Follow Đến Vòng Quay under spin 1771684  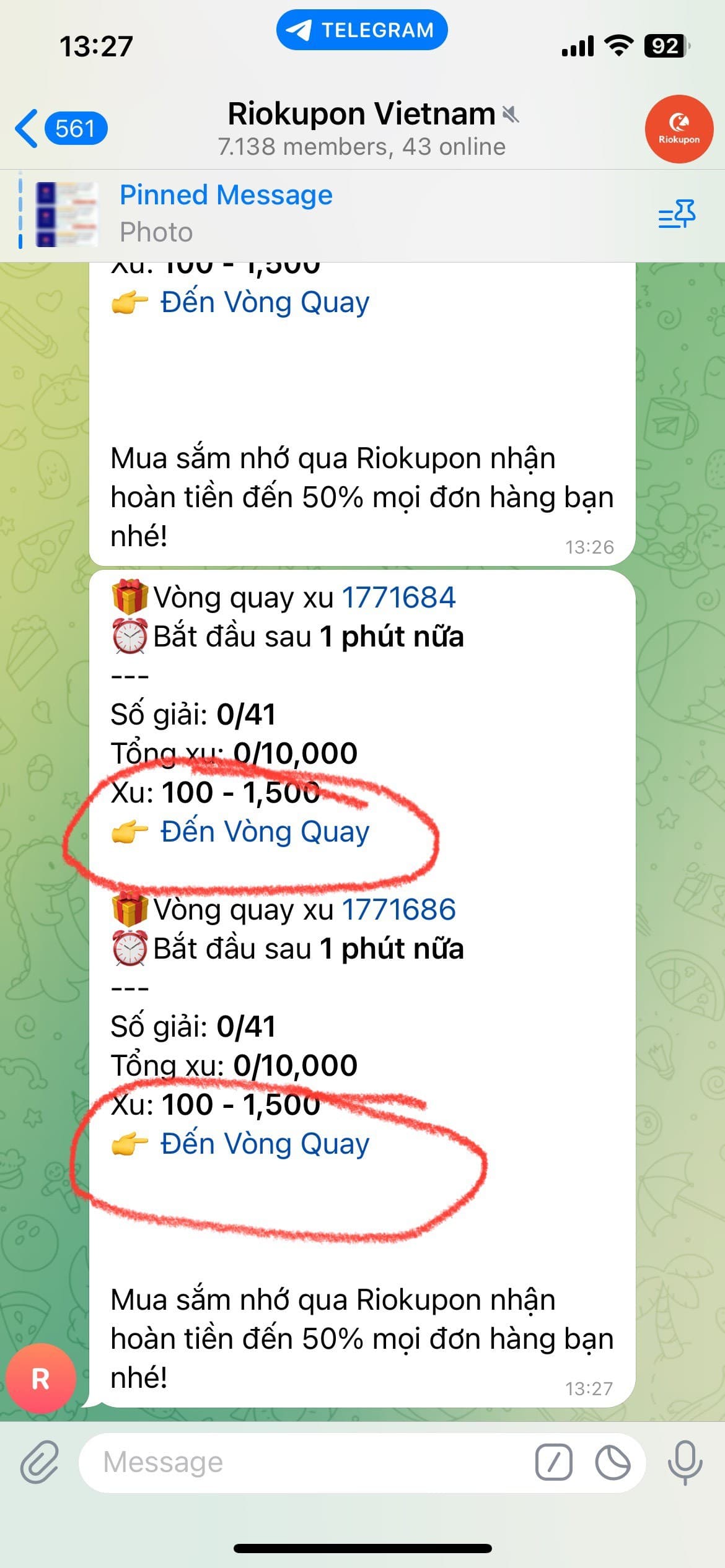(x=265, y=832)
